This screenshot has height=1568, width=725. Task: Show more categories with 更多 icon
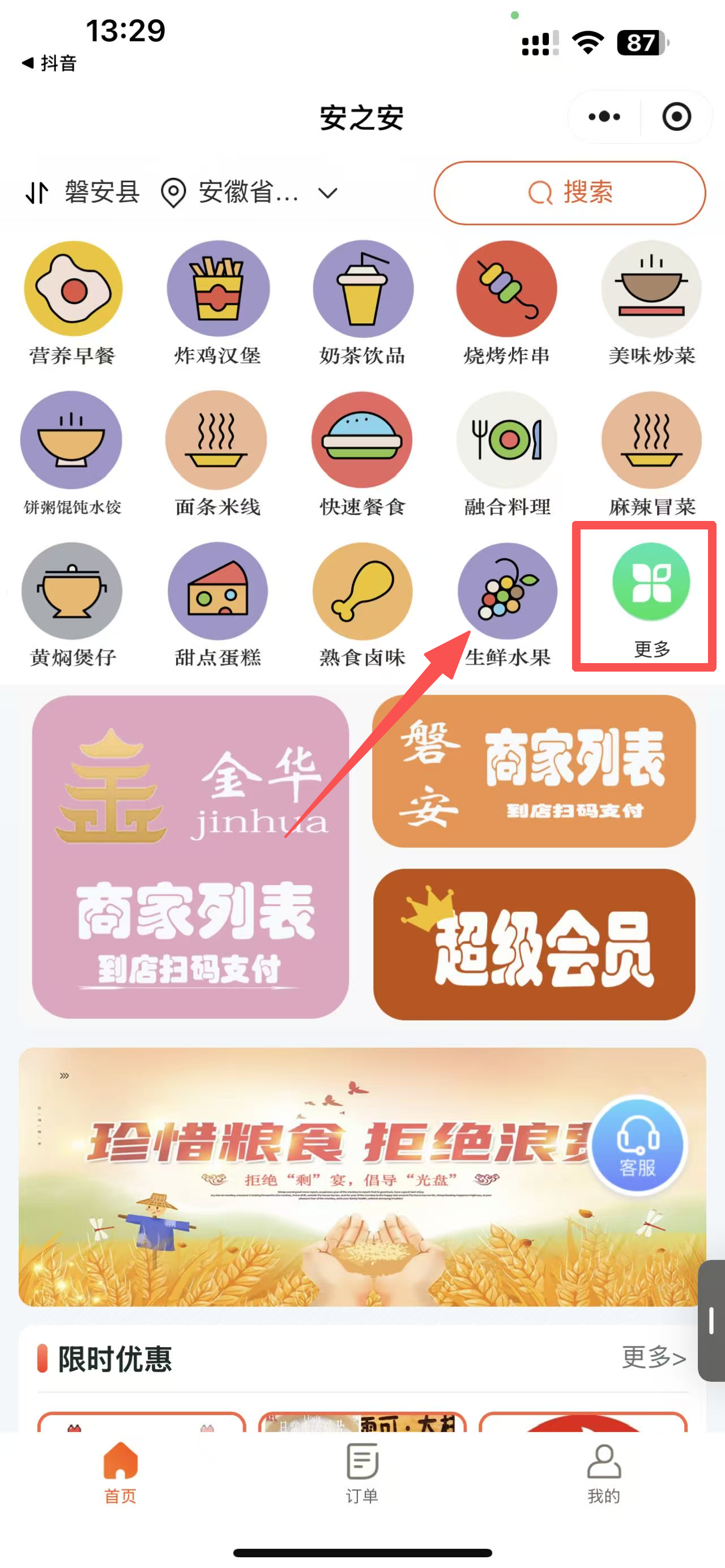(651, 597)
